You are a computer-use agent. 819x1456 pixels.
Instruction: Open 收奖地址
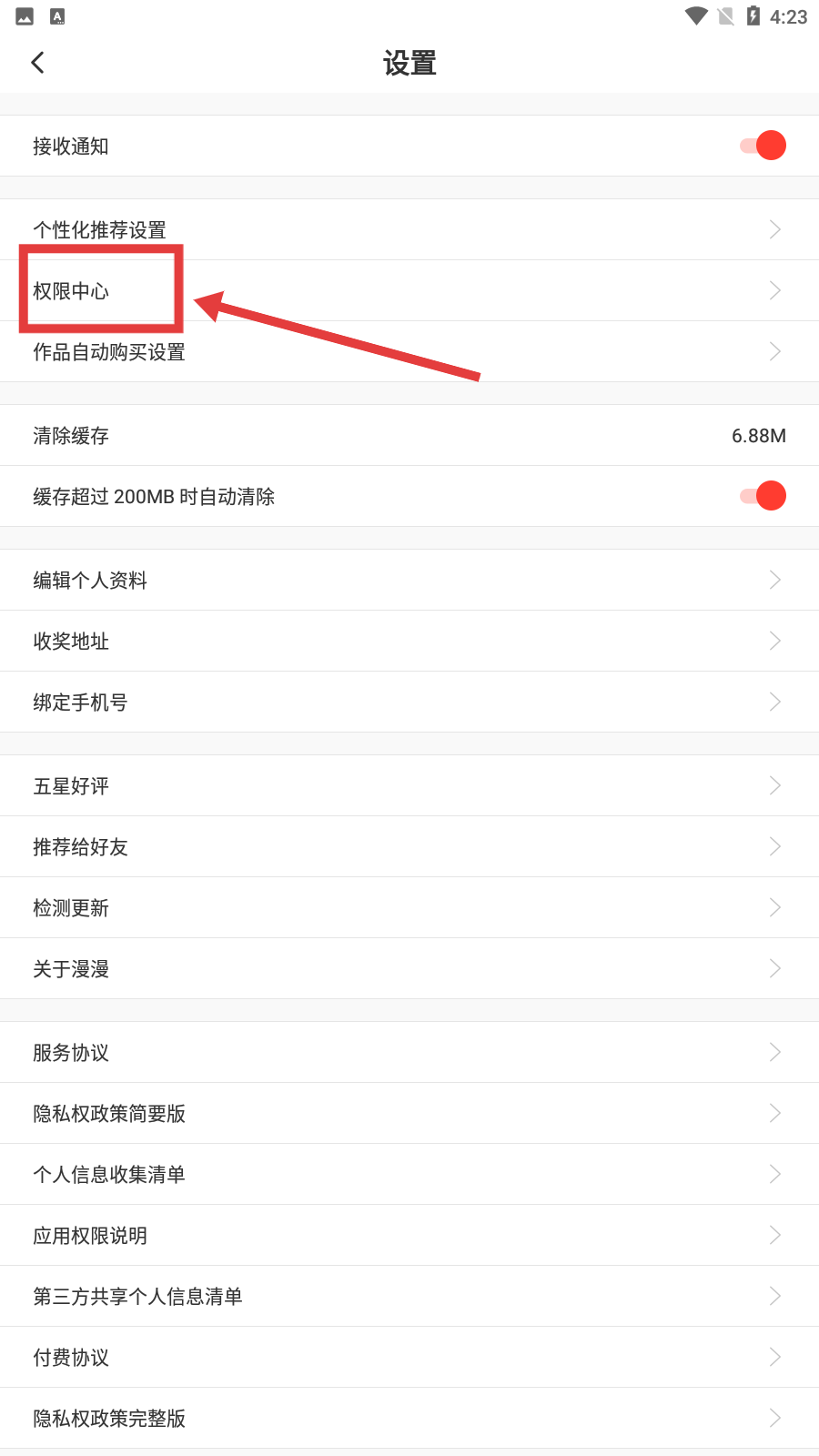pyautogui.click(x=409, y=641)
